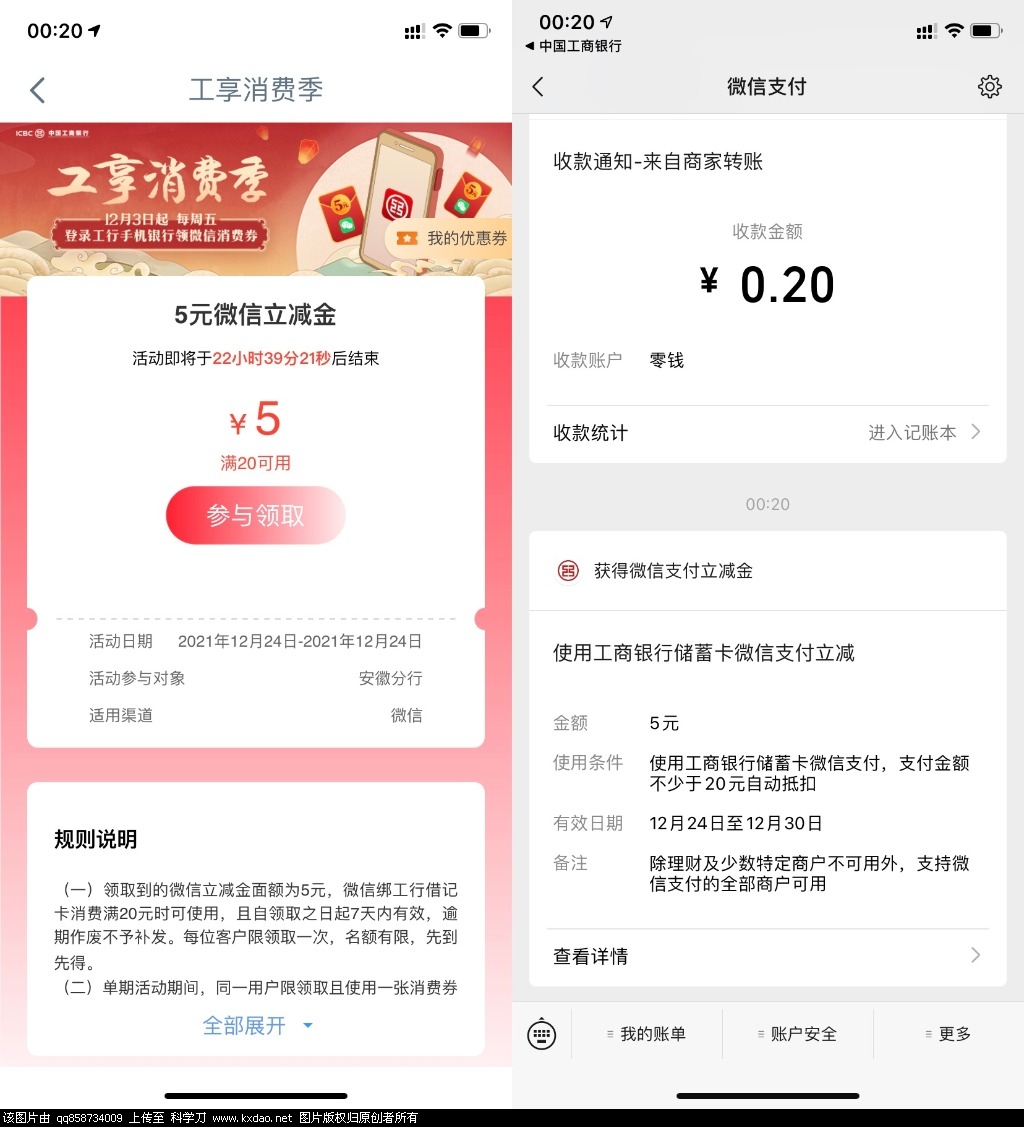Open the 我的账单 menu
Screen dimensions: 1024x1127
[x=647, y=1034]
